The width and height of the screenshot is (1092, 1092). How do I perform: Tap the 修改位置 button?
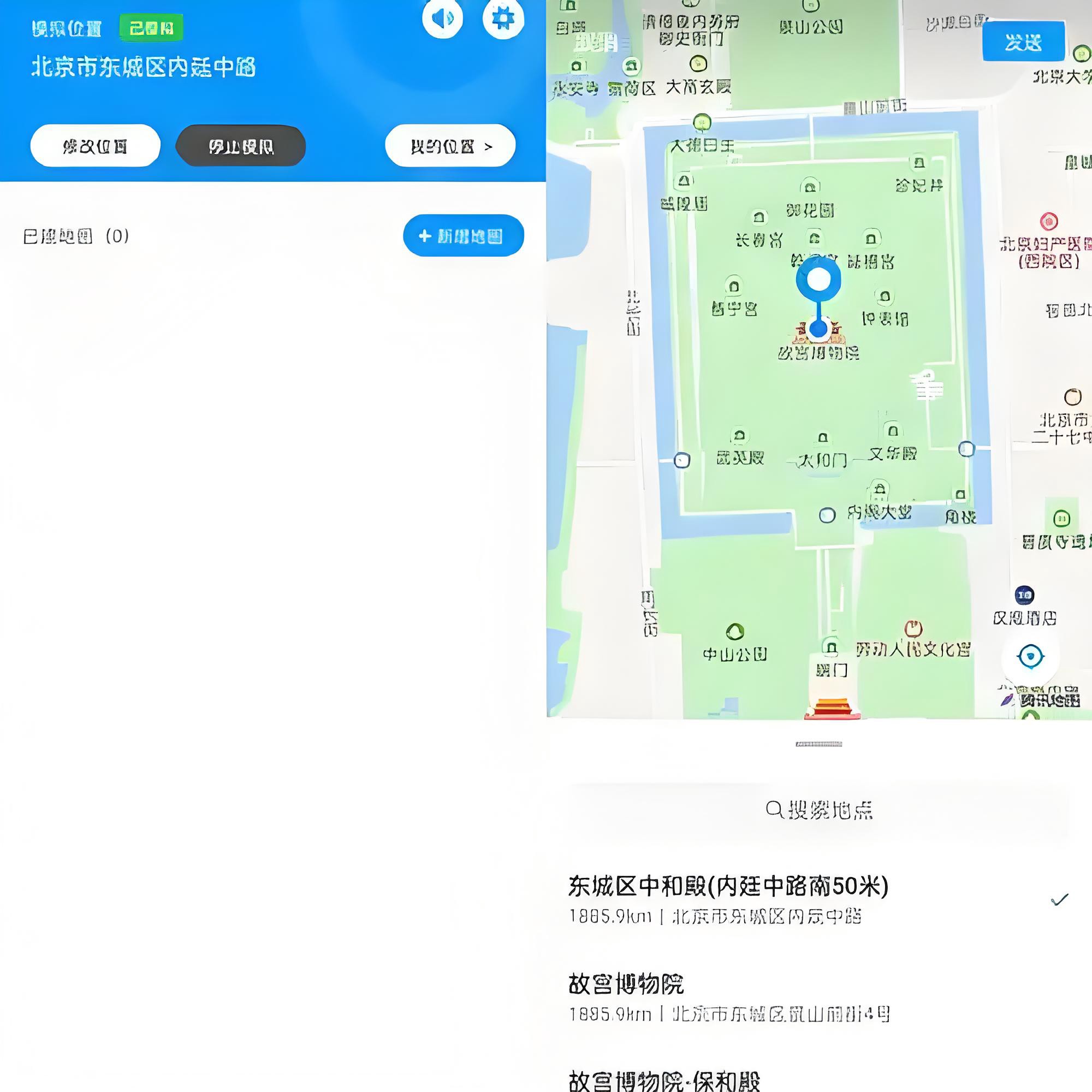[95, 146]
